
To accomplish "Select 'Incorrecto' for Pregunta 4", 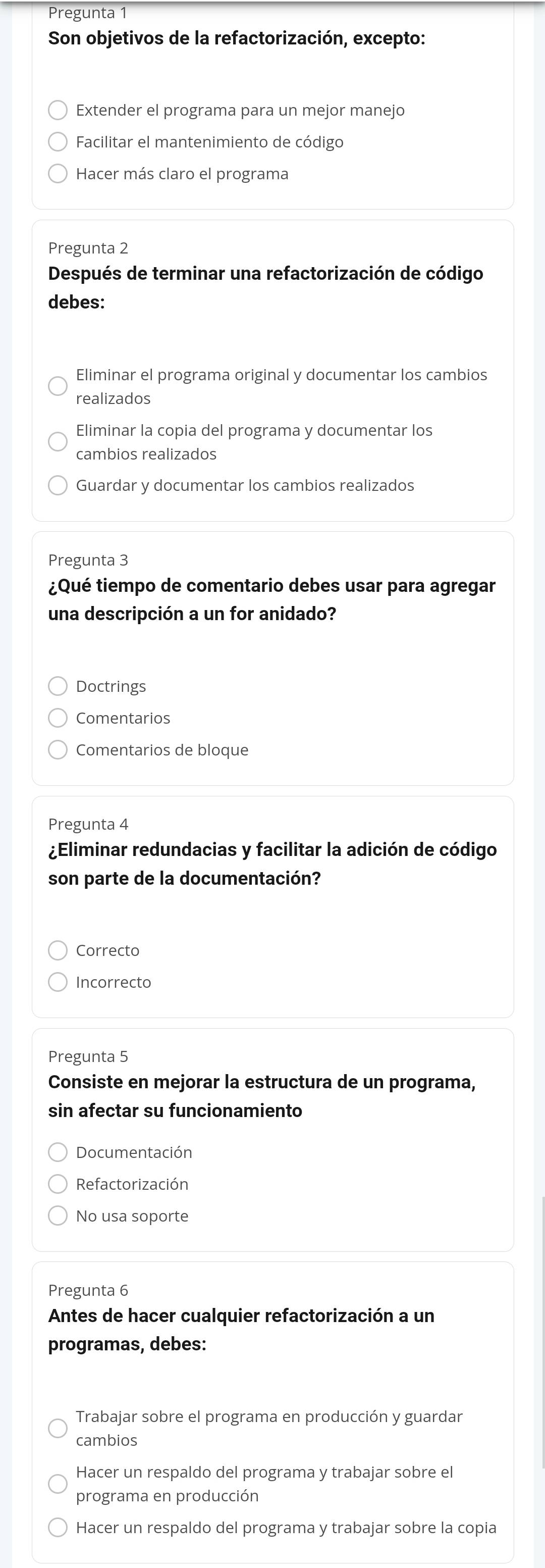I will pos(58,982).
